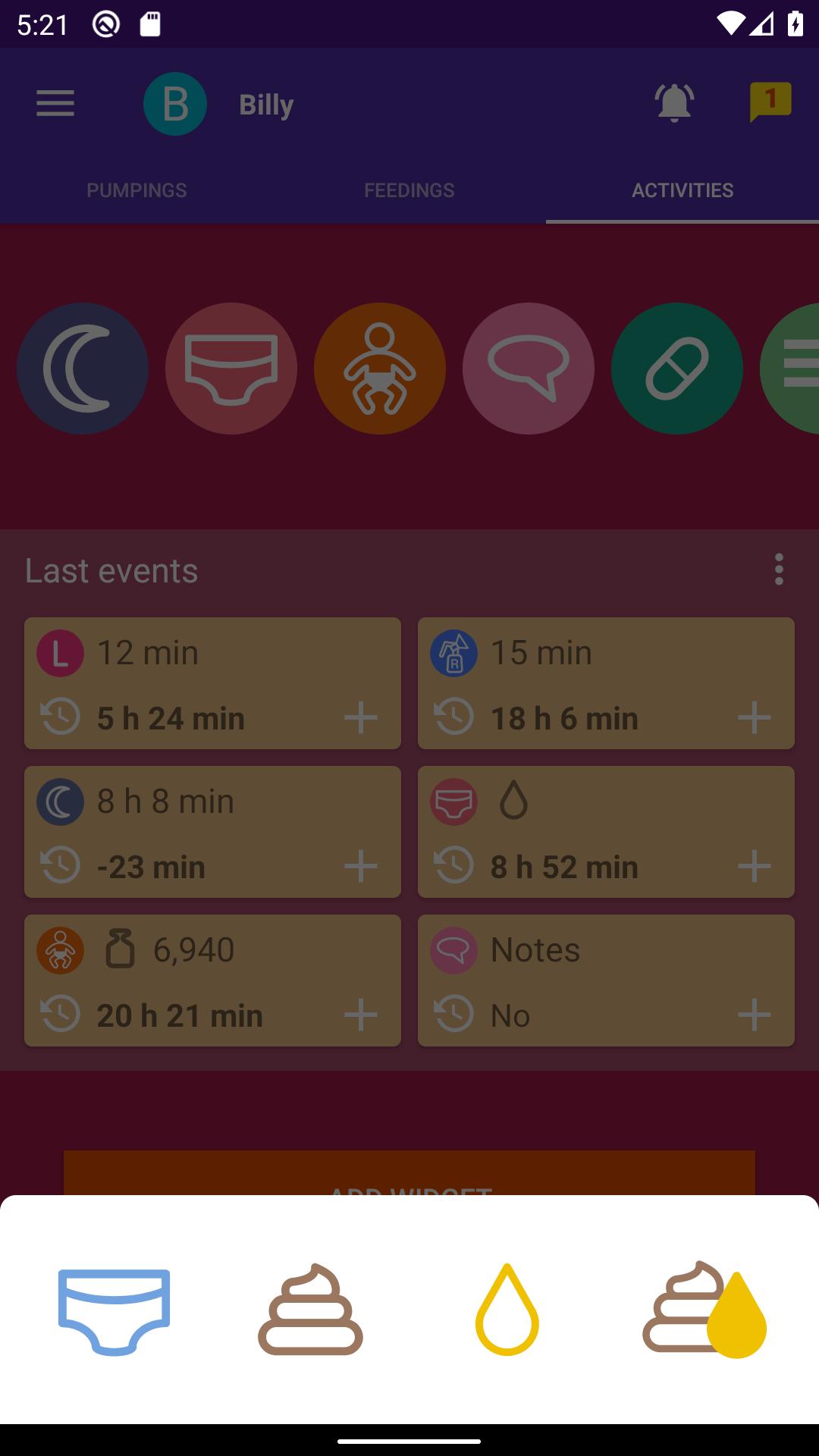Select the clean diaper icon
This screenshot has height=1456, width=819.
(x=114, y=1311)
